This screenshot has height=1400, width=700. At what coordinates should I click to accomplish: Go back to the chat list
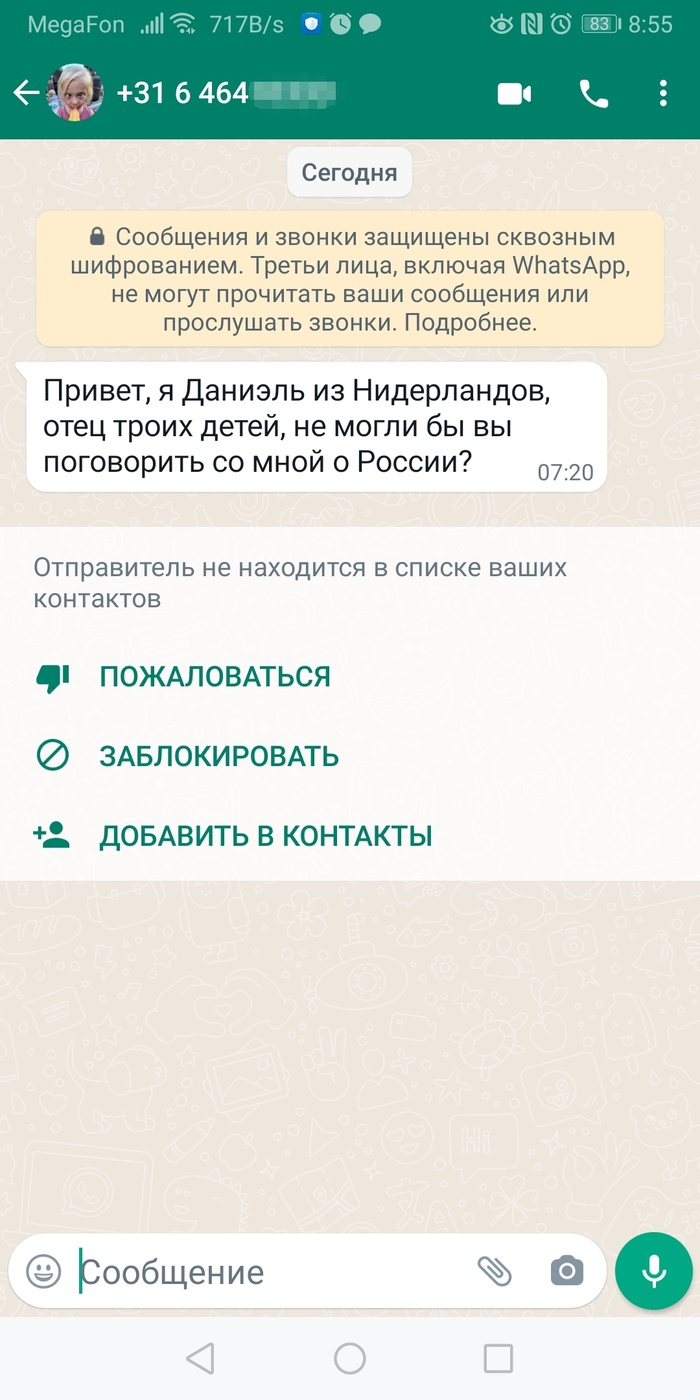[26, 94]
